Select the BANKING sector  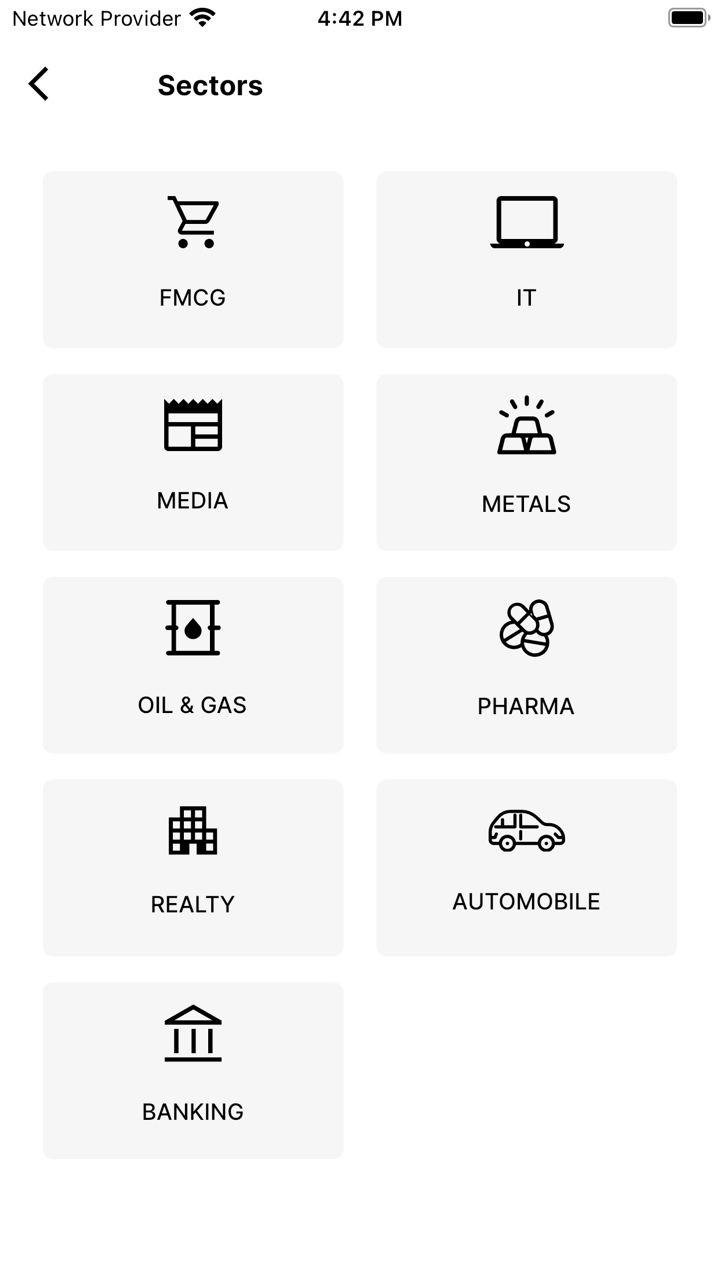(193, 1070)
